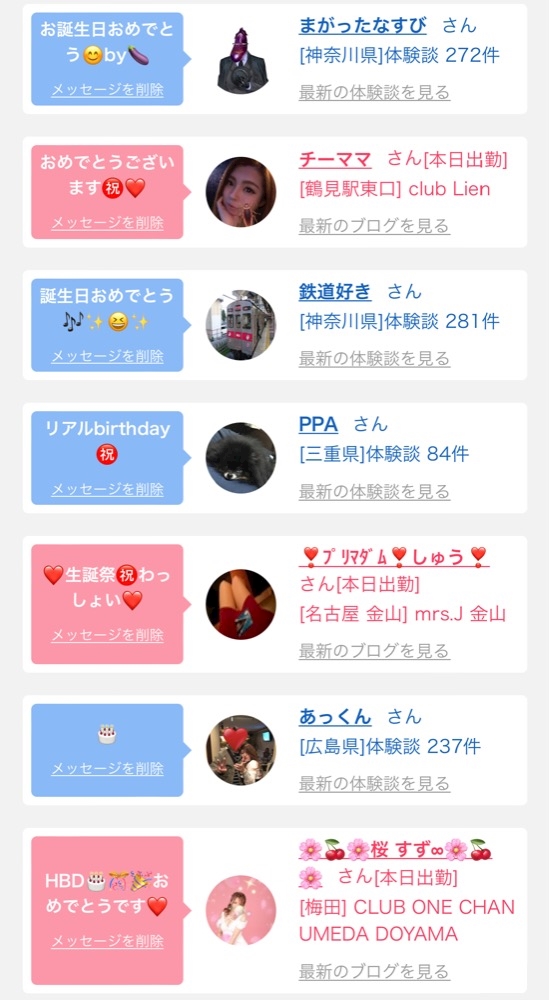Open 鉄道好き's profile link

(335, 291)
